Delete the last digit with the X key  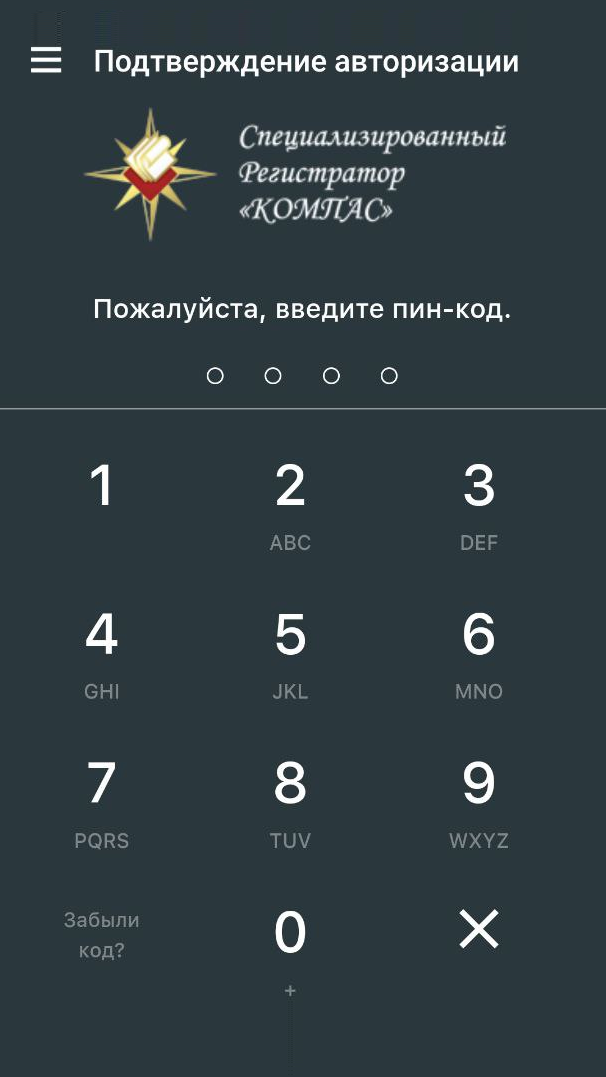[479, 930]
